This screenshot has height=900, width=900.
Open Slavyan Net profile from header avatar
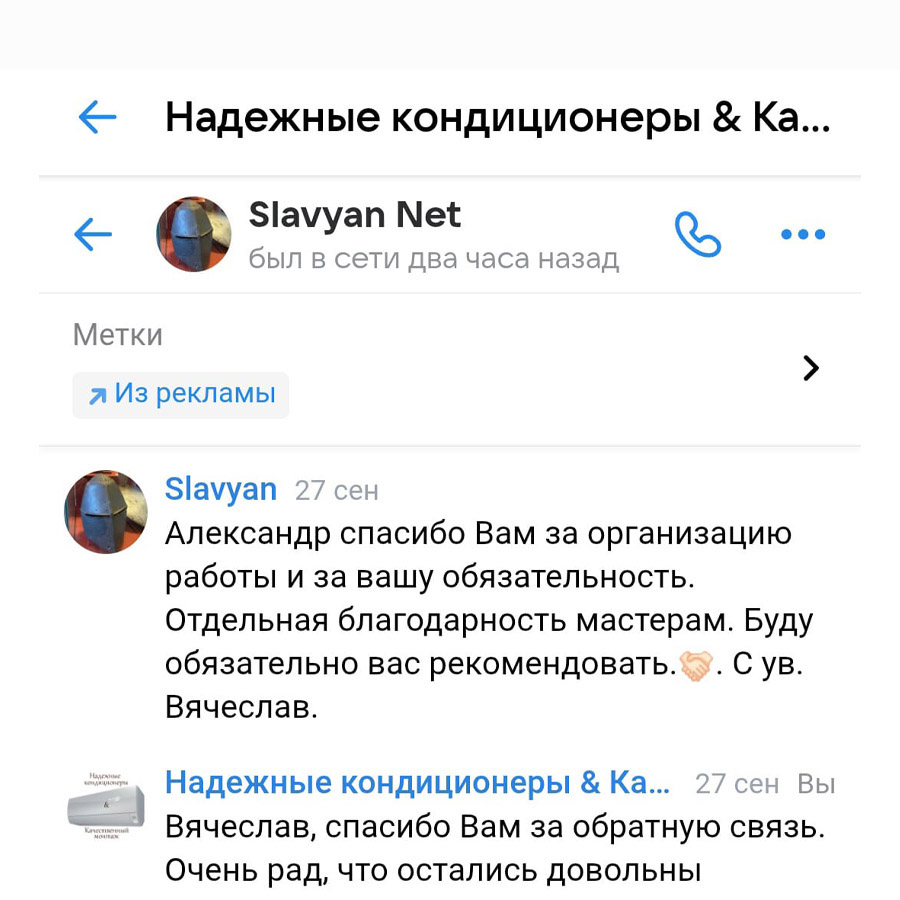[x=194, y=235]
